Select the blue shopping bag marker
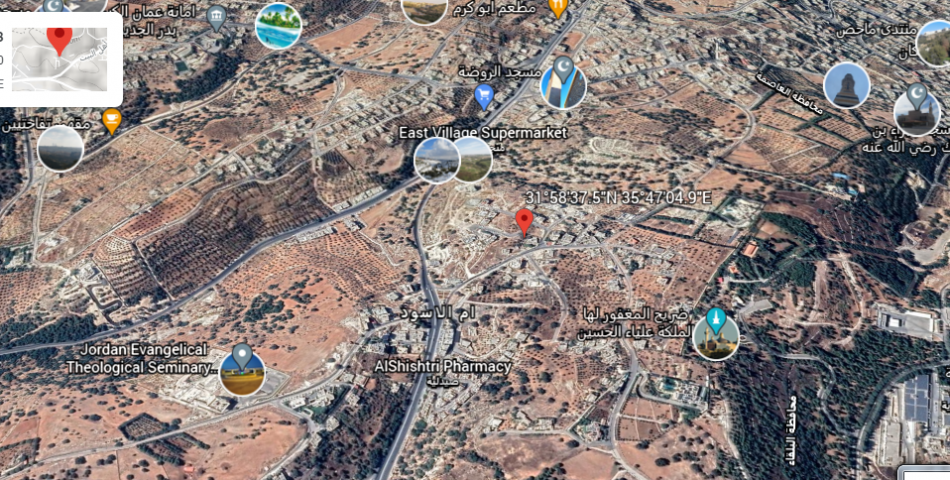Viewport: 950px width, 480px height. pyautogui.click(x=484, y=97)
